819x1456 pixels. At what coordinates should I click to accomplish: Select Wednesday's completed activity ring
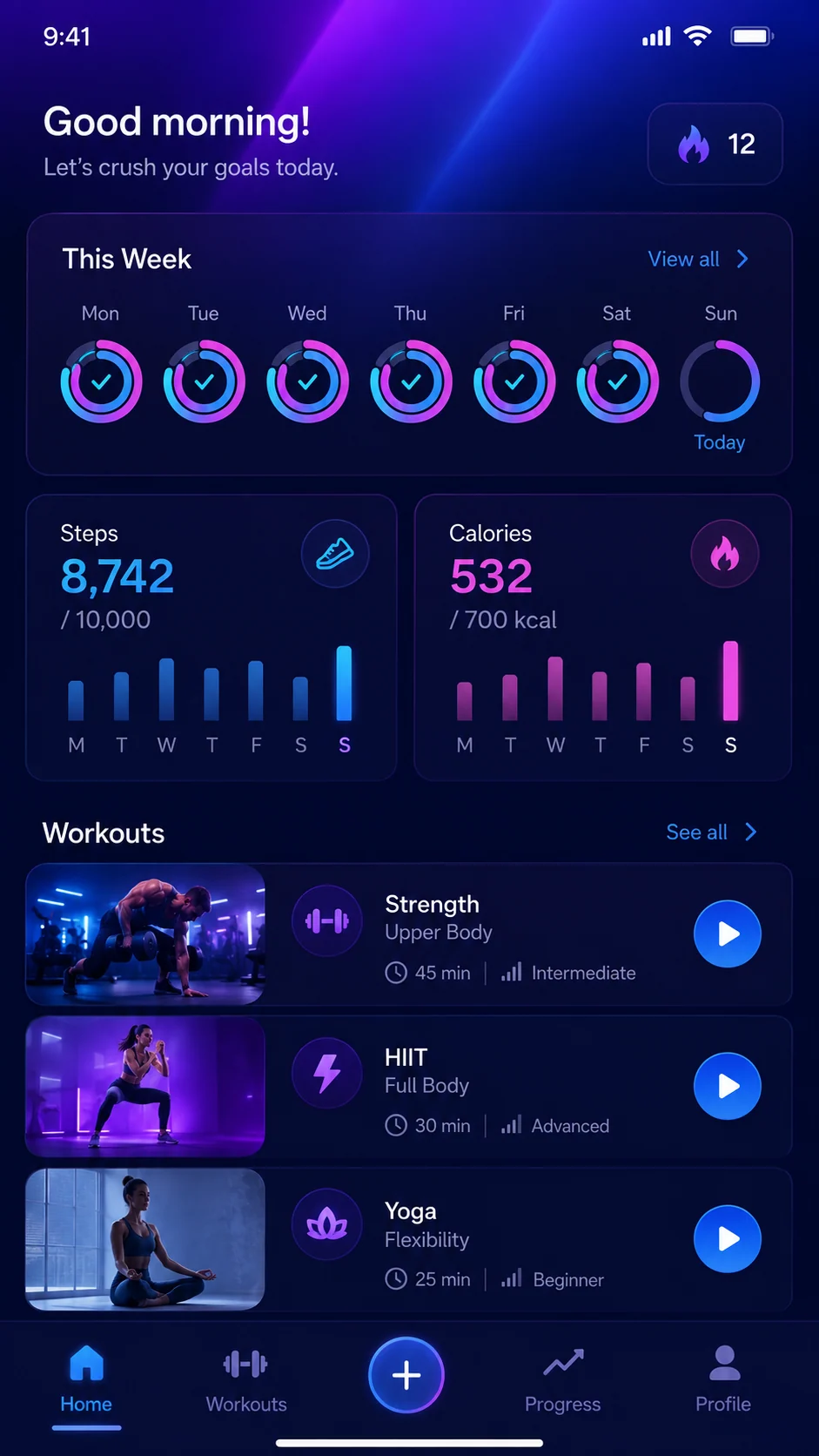(x=307, y=381)
